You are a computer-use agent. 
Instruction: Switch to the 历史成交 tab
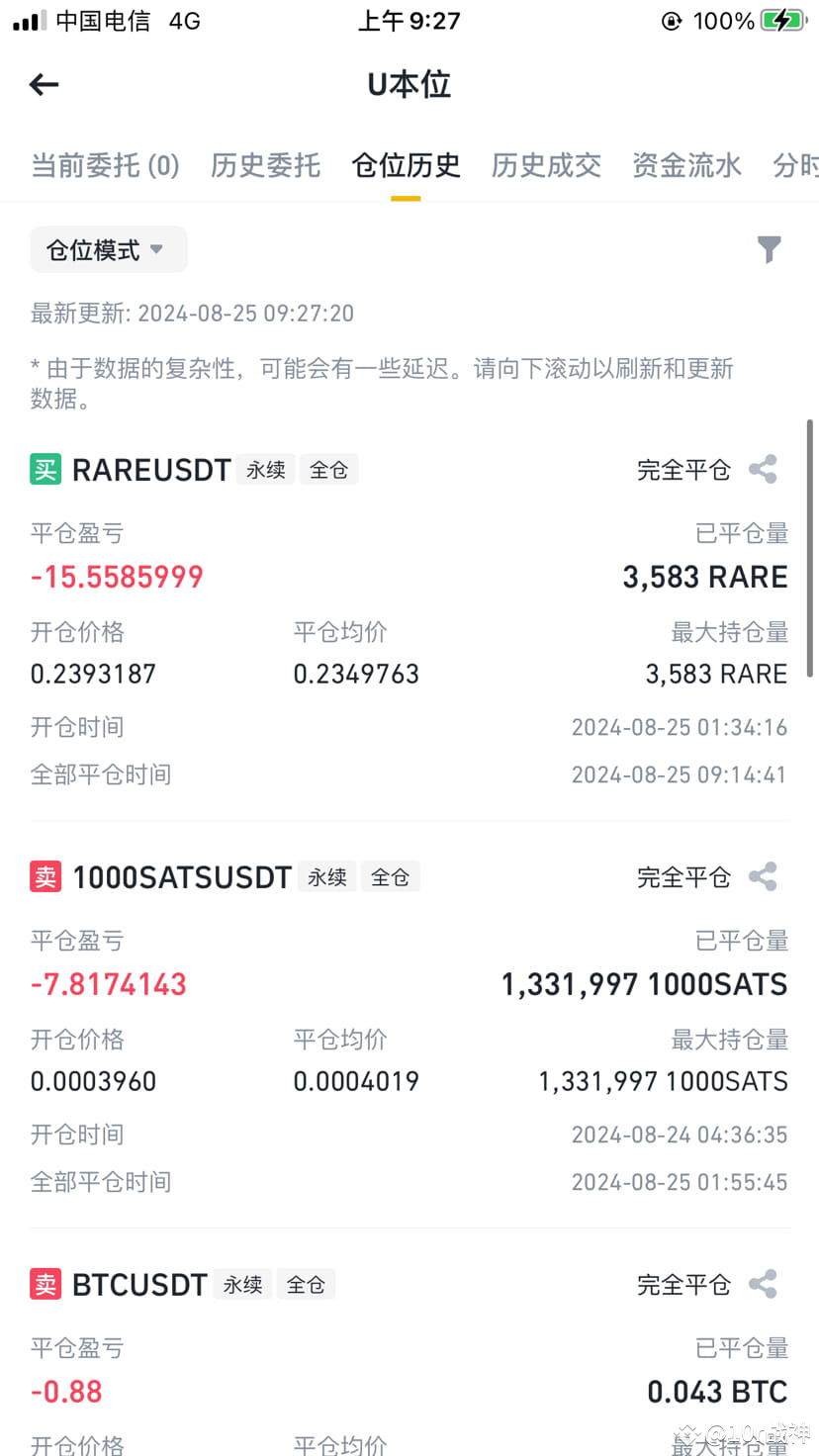click(x=546, y=166)
